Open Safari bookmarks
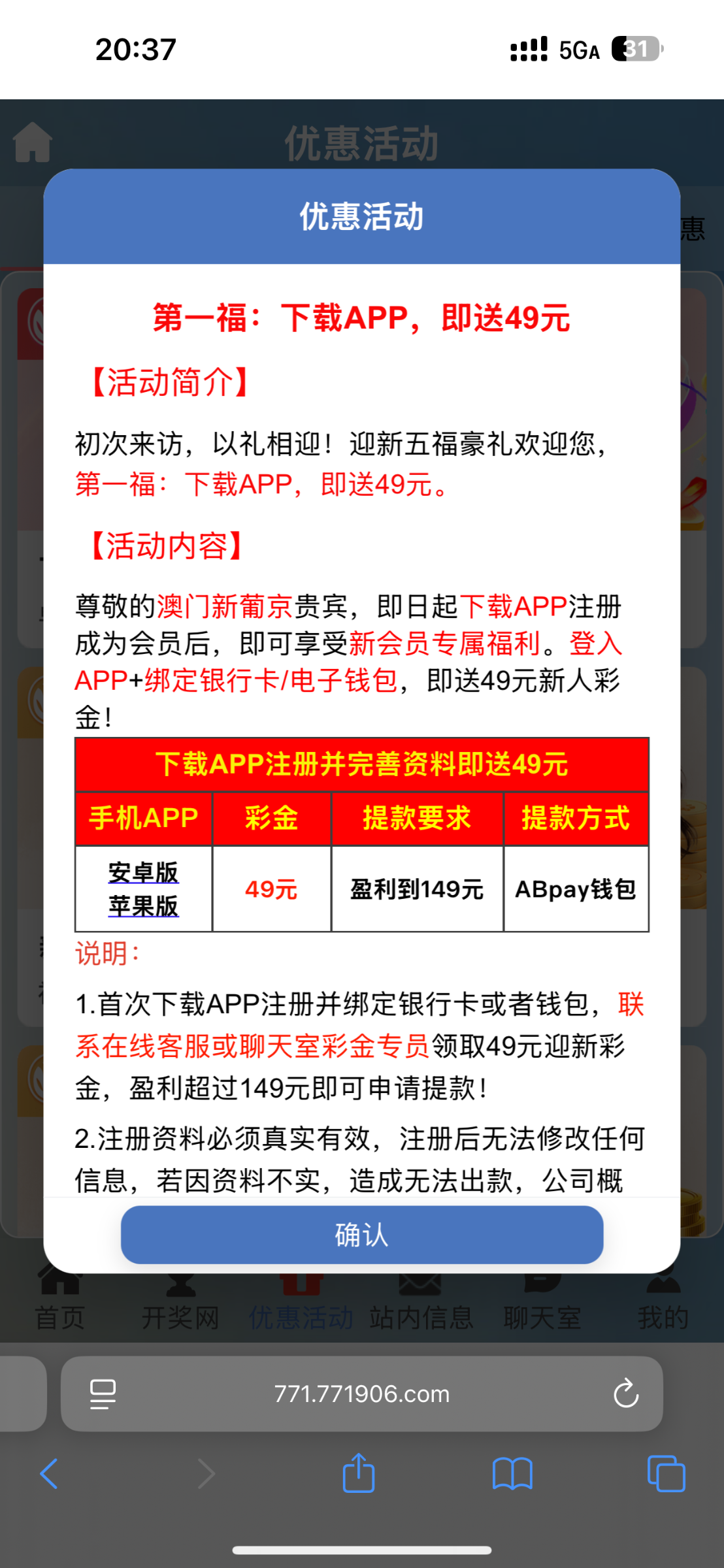This screenshot has width=724, height=1568. click(x=512, y=1474)
